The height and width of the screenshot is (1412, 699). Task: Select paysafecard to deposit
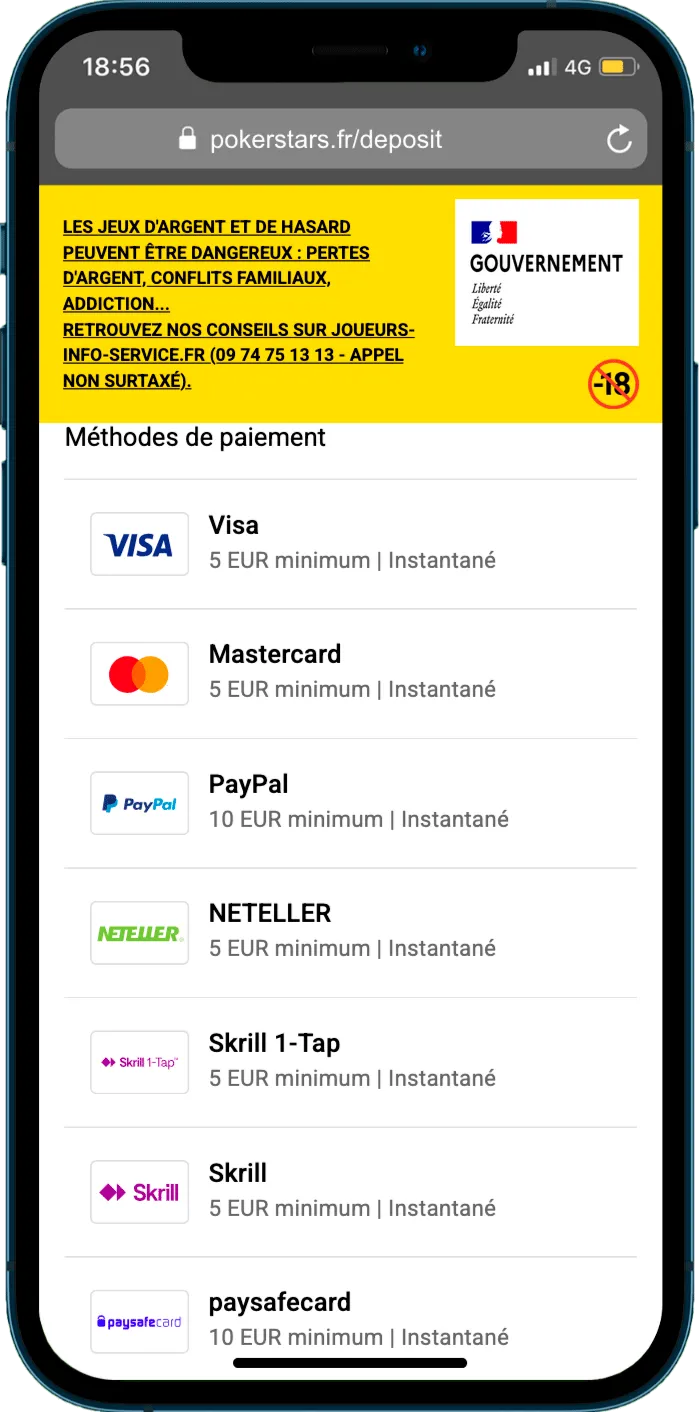350,1318
